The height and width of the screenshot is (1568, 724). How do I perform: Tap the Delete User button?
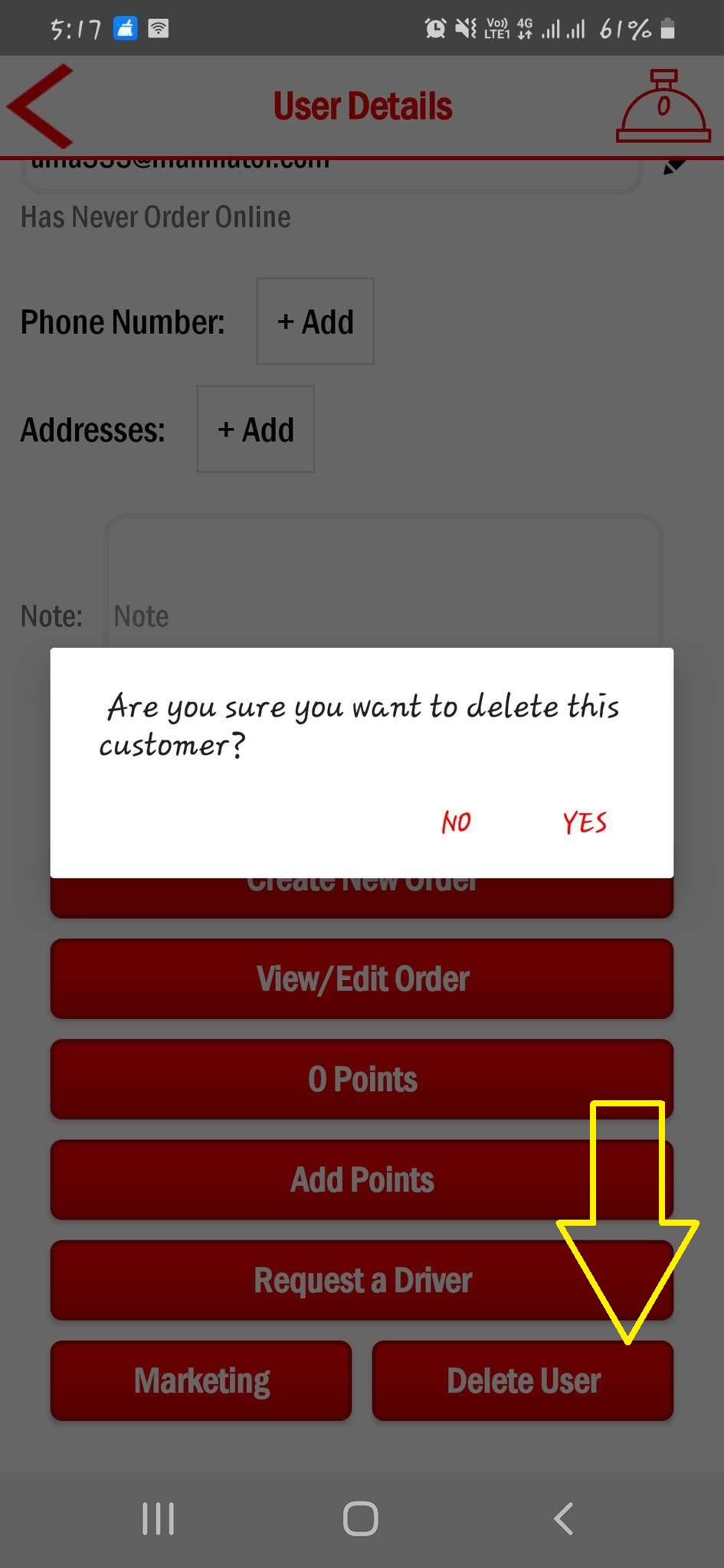pos(523,1381)
